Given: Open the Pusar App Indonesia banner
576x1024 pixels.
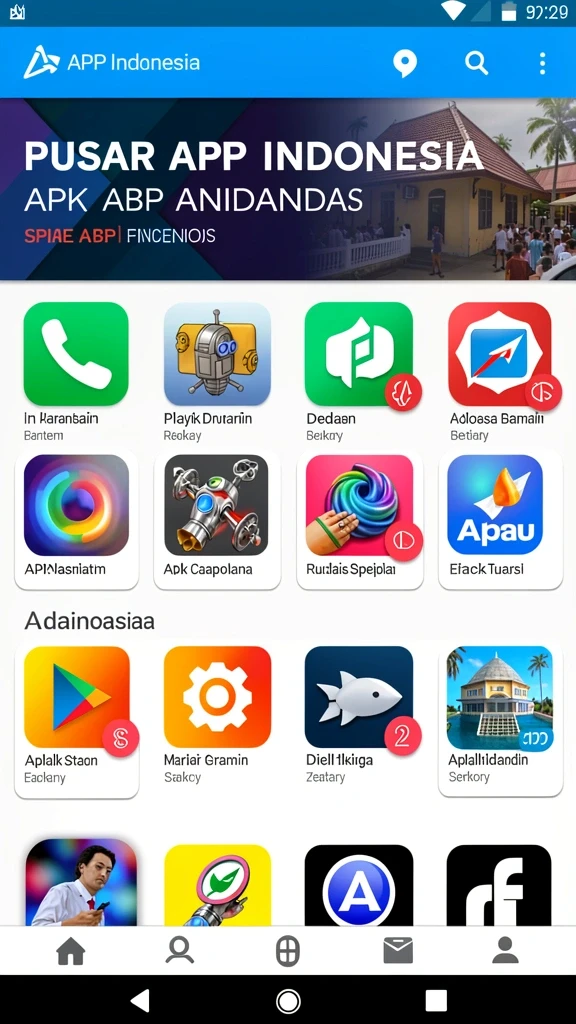Looking at the screenshot, I should [x=288, y=189].
